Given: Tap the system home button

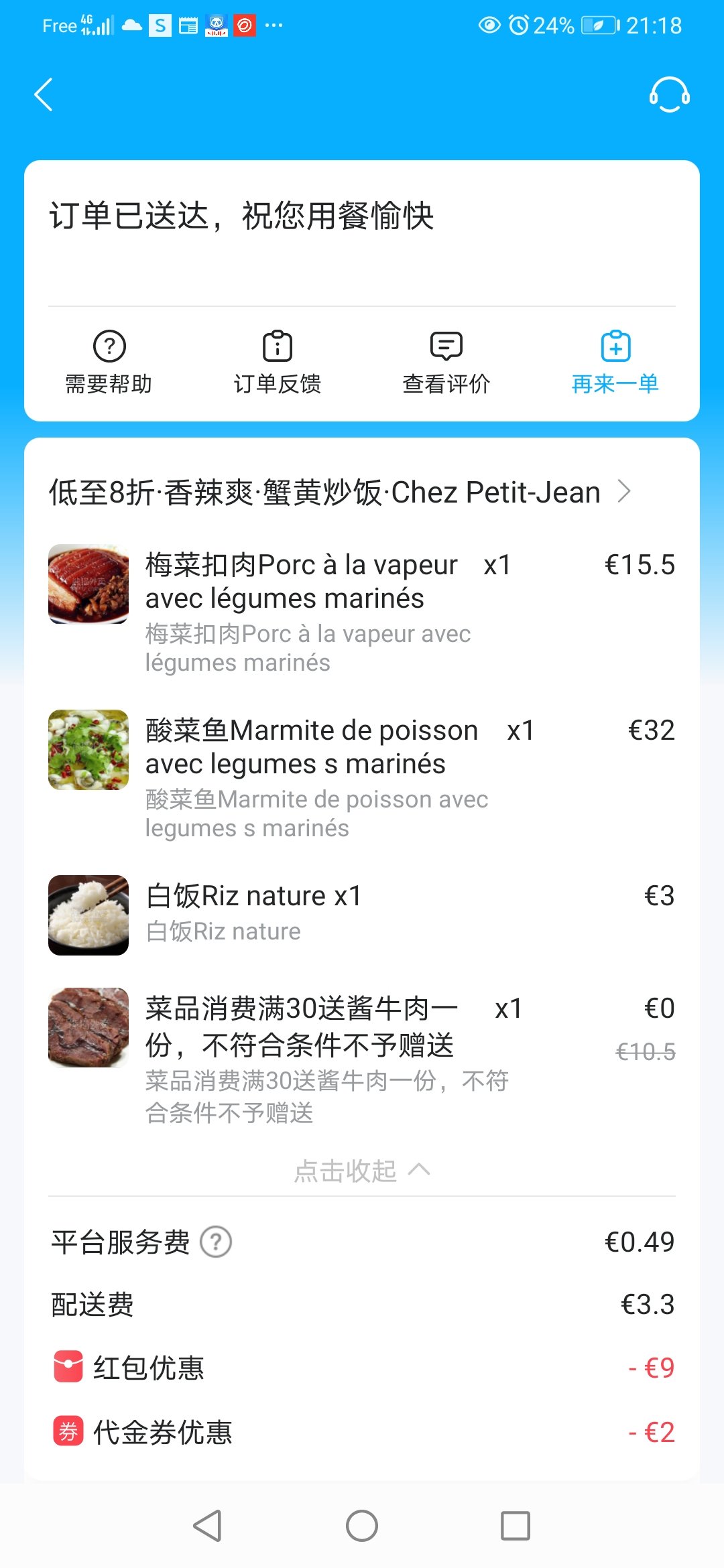Looking at the screenshot, I should point(362,1526).
